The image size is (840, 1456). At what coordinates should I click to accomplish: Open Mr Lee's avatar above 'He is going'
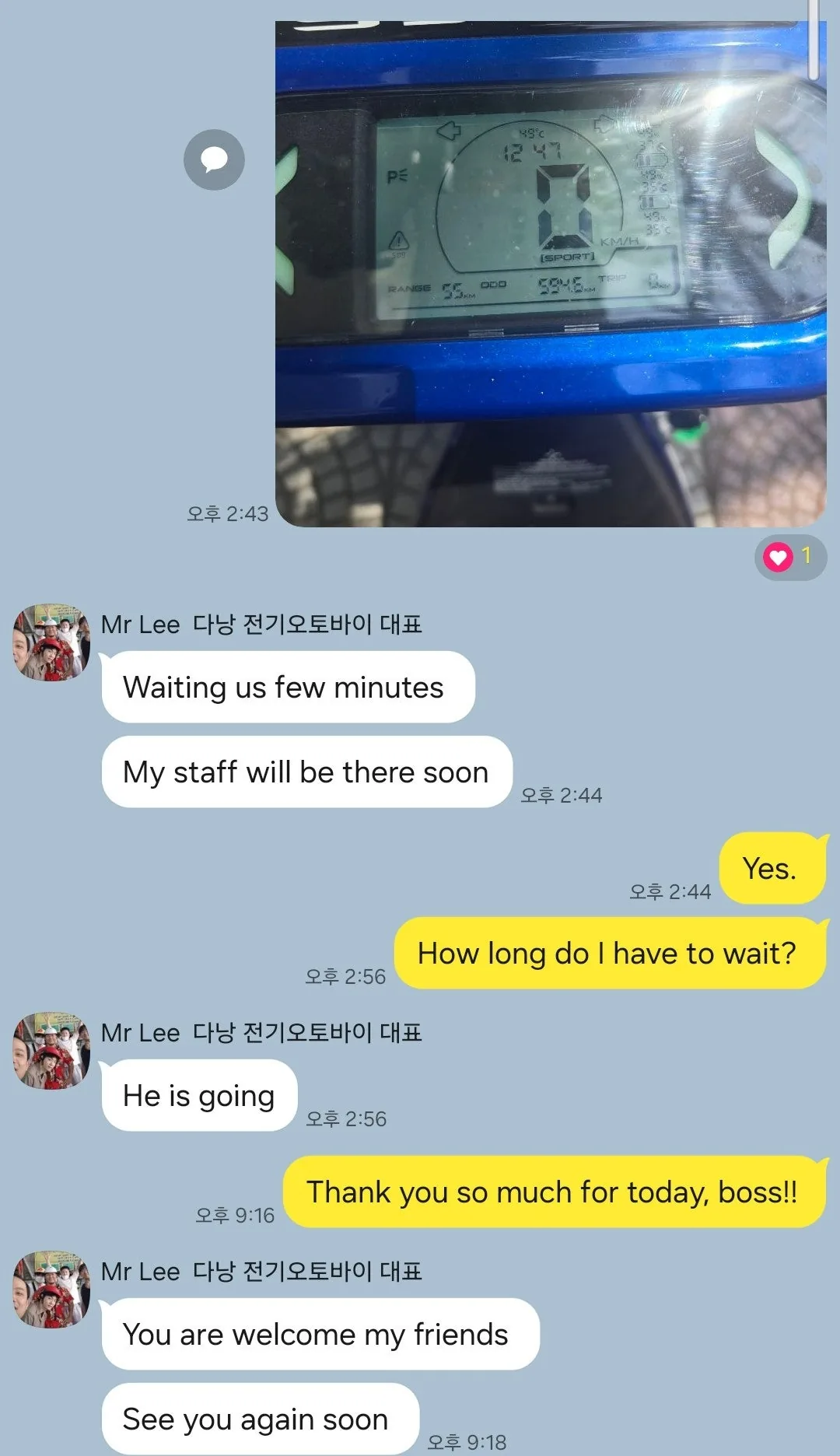pyautogui.click(x=52, y=1051)
